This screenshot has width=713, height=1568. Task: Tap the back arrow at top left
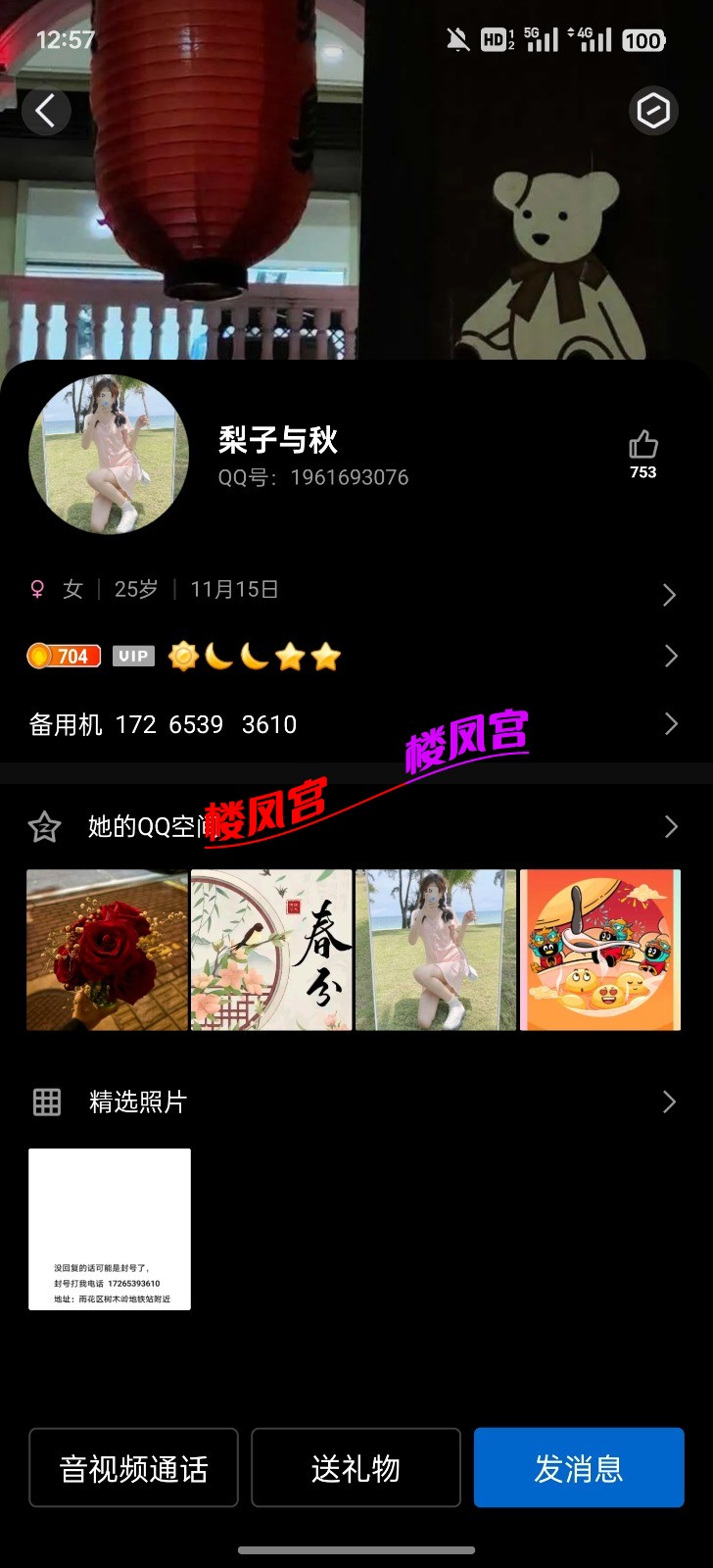click(x=46, y=111)
